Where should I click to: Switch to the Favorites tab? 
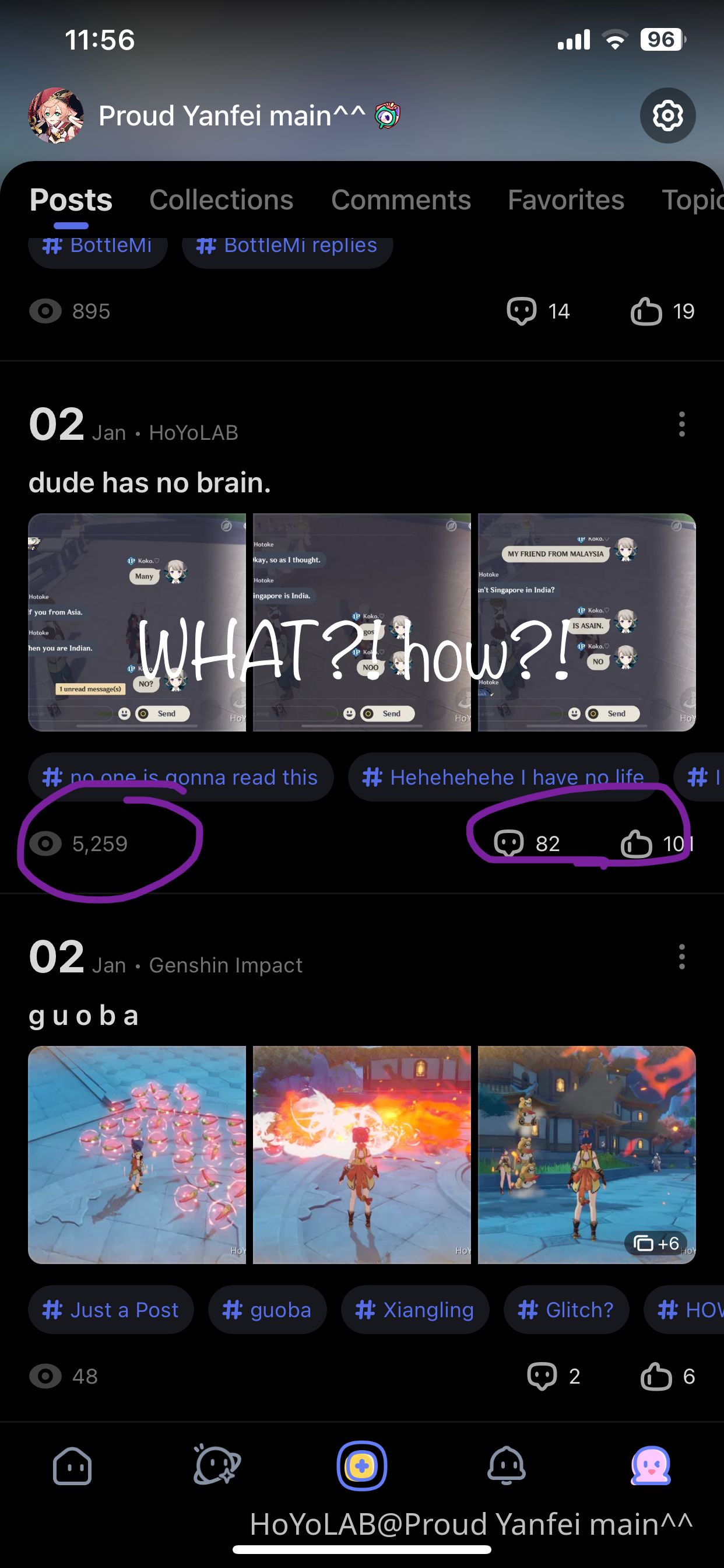click(566, 199)
